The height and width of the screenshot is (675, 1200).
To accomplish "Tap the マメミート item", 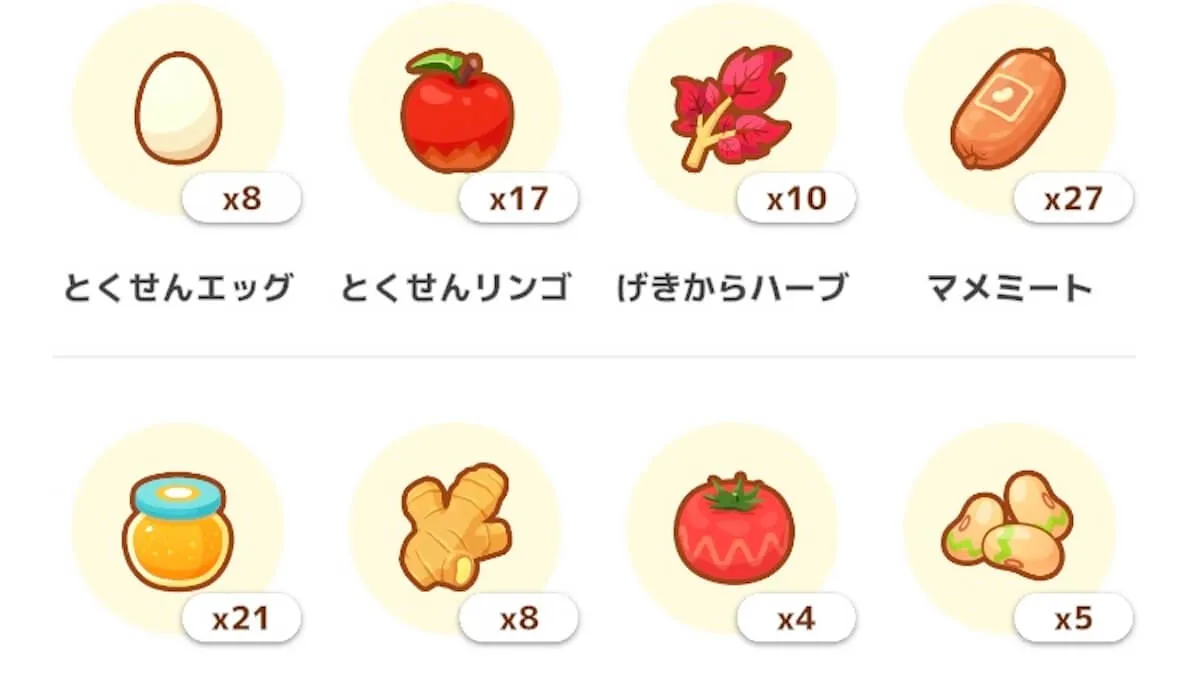I will 1009,109.
